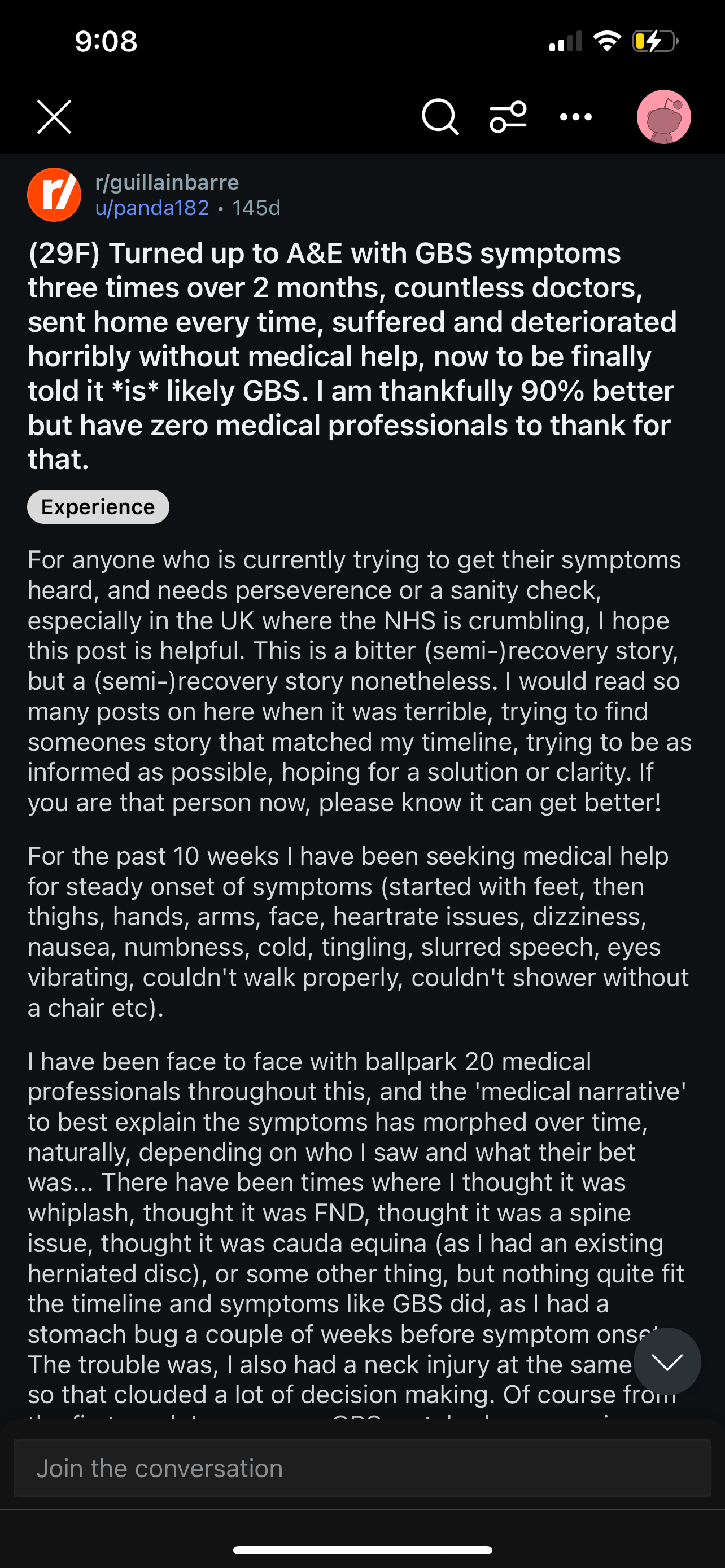Jump down with the floating chevron button
The height and width of the screenshot is (1568, 725).
click(667, 1361)
